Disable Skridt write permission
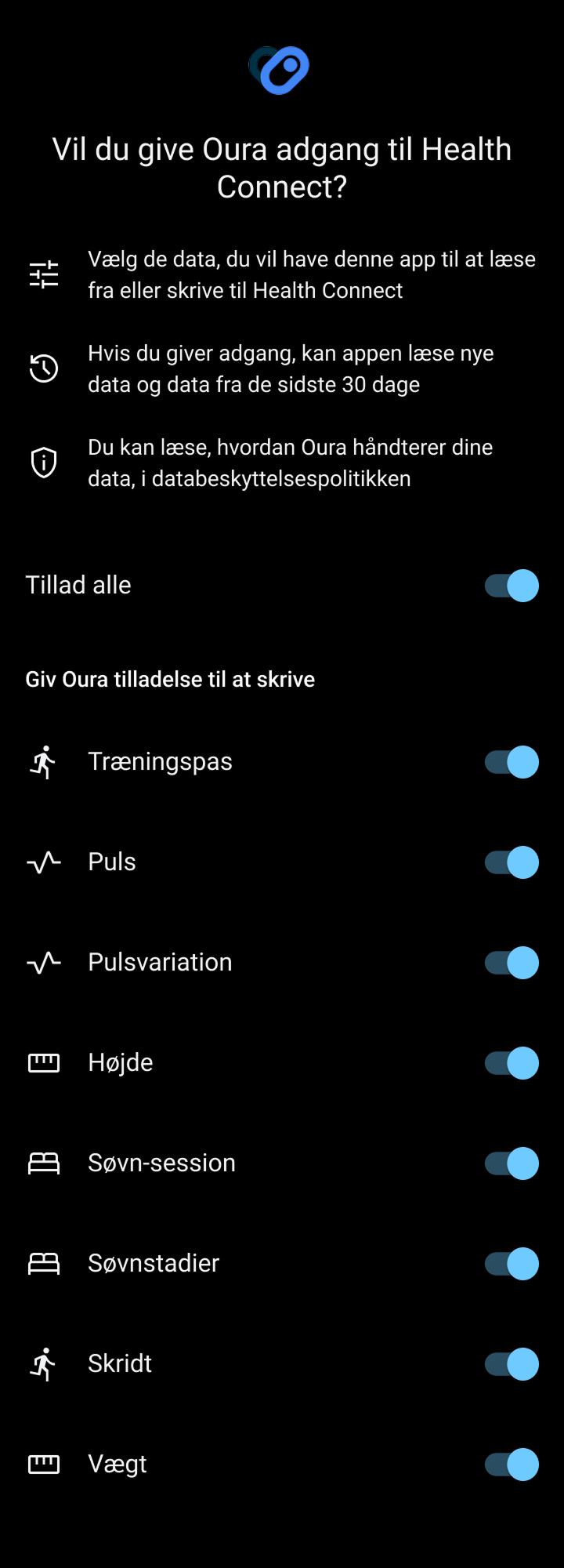This screenshot has width=564, height=1568. (511, 1364)
